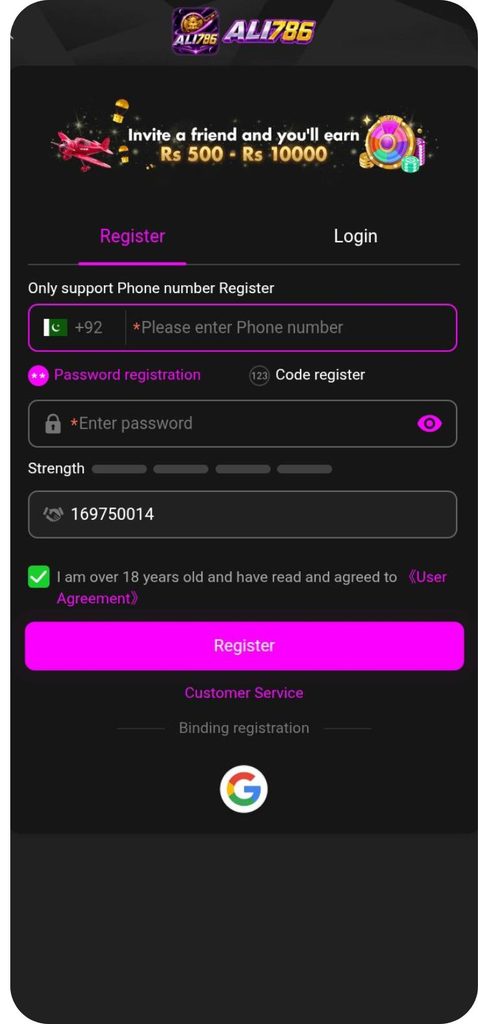The height and width of the screenshot is (1024, 478).
Task: Open the +92 country code picker
Action: click(x=74, y=327)
